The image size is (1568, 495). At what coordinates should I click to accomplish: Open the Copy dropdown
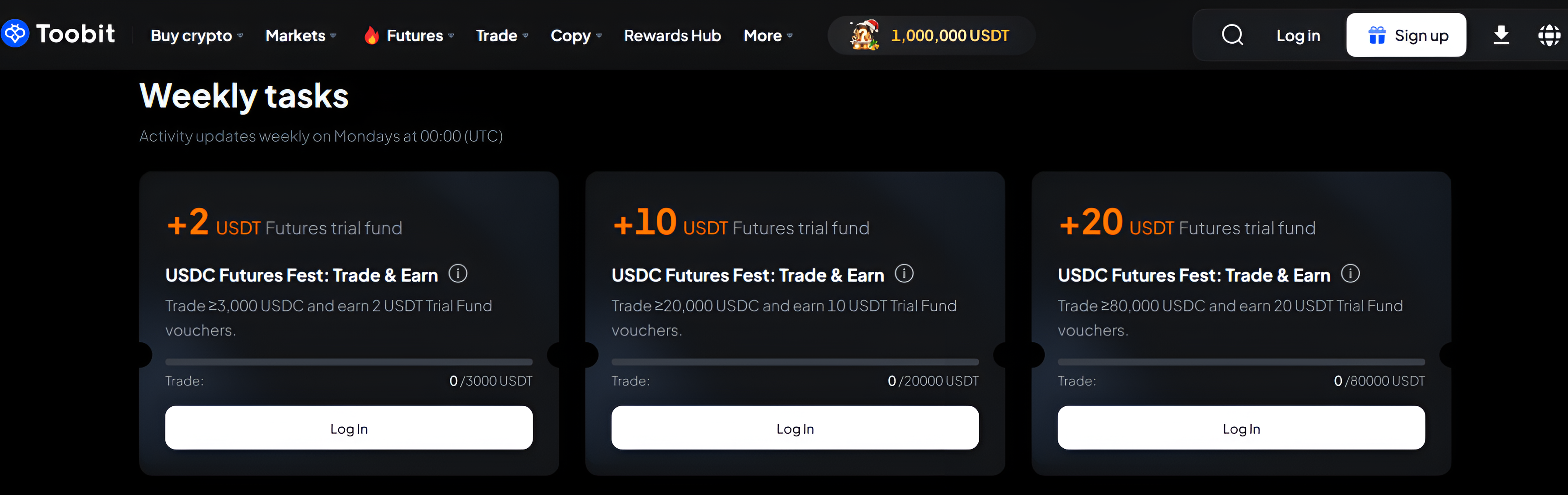[576, 36]
